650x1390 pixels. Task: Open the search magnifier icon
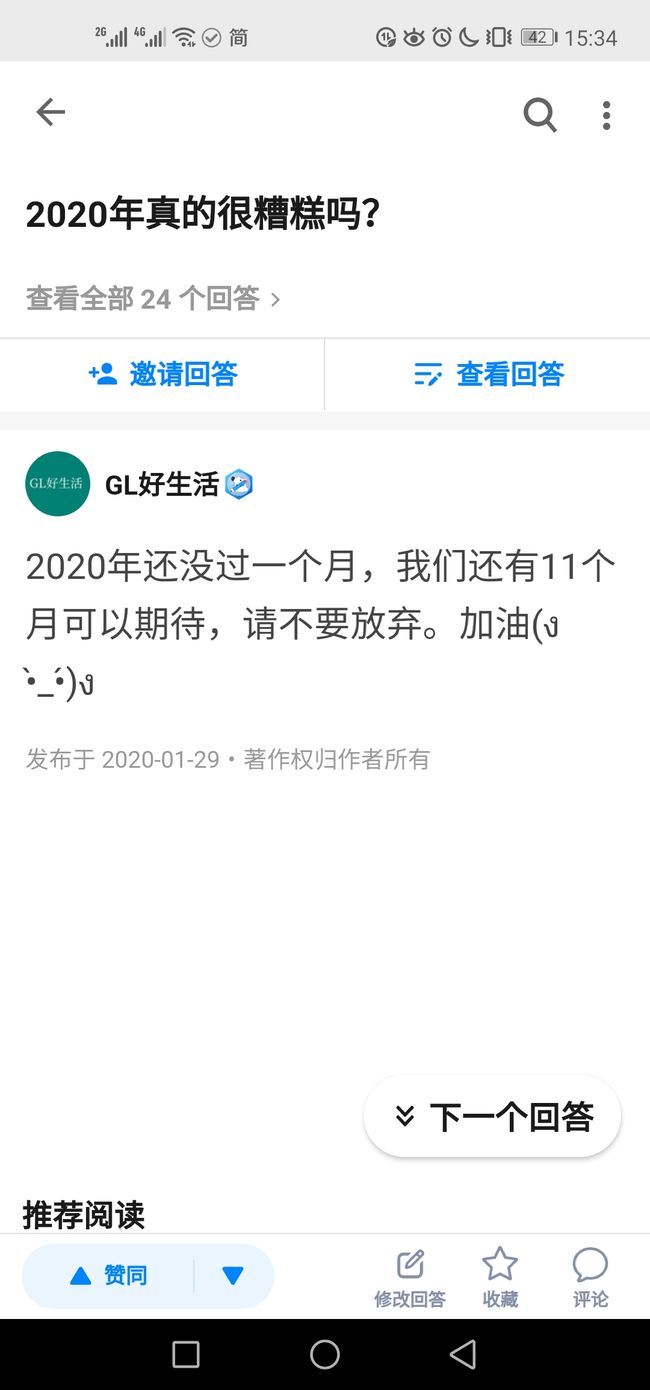[x=540, y=116]
